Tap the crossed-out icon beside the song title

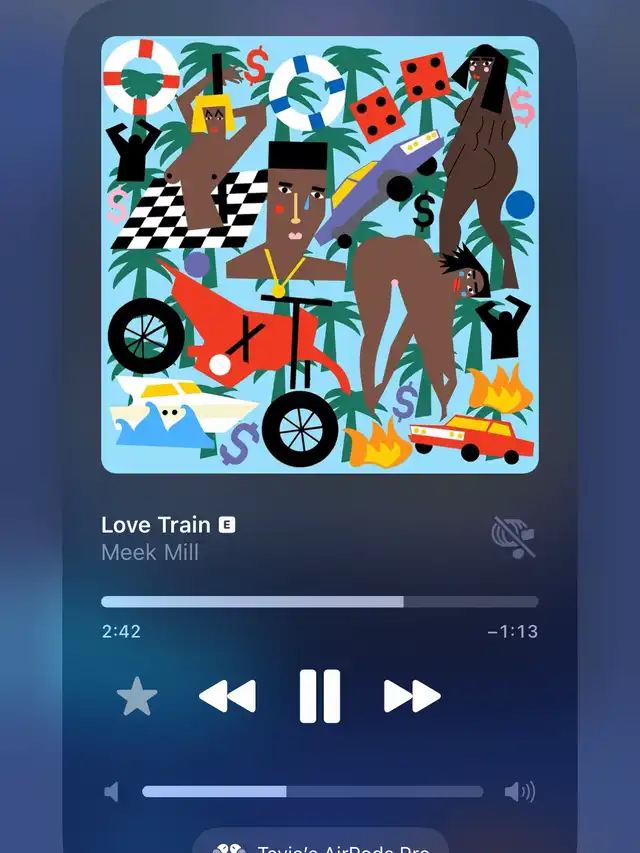click(513, 537)
